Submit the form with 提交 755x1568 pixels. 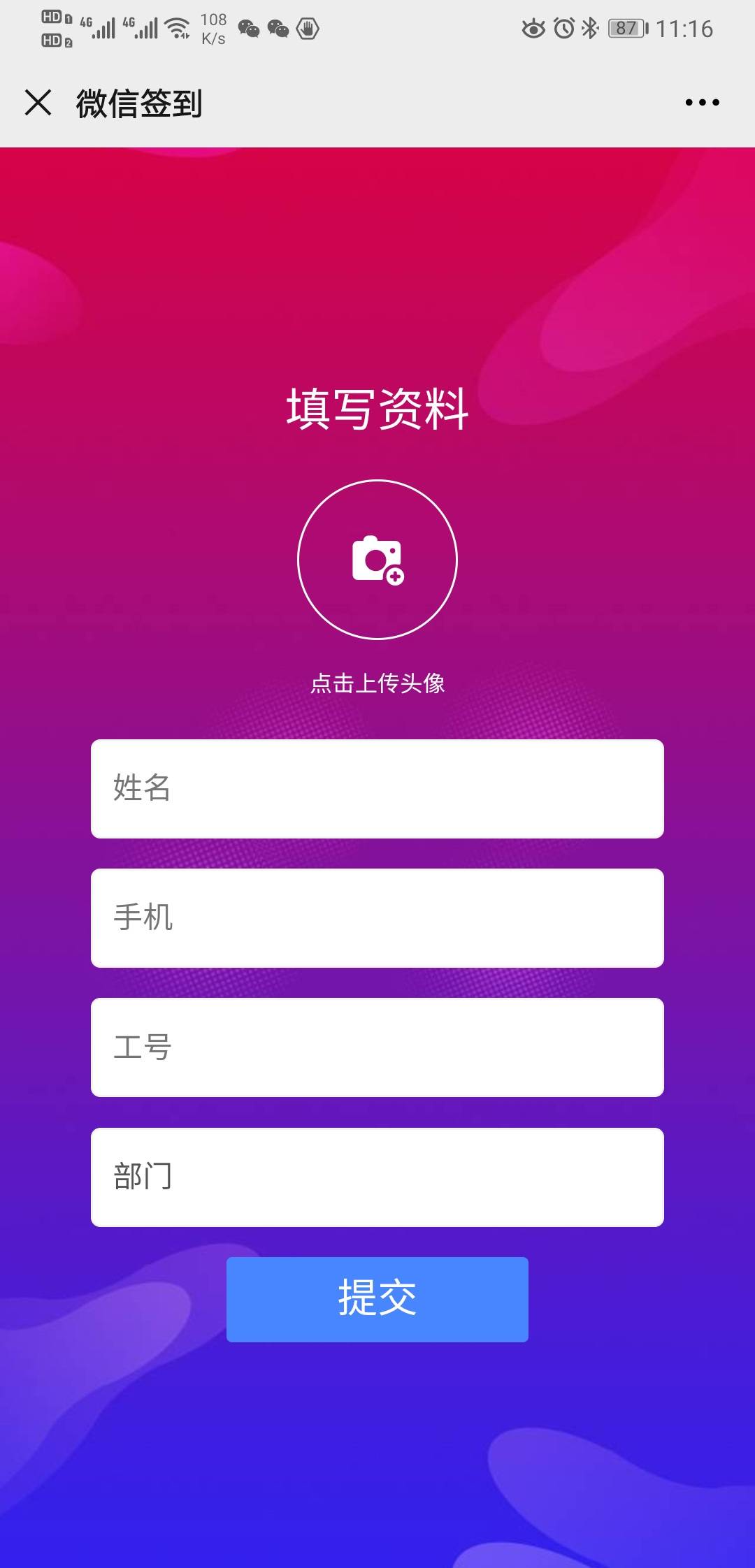click(x=377, y=1300)
